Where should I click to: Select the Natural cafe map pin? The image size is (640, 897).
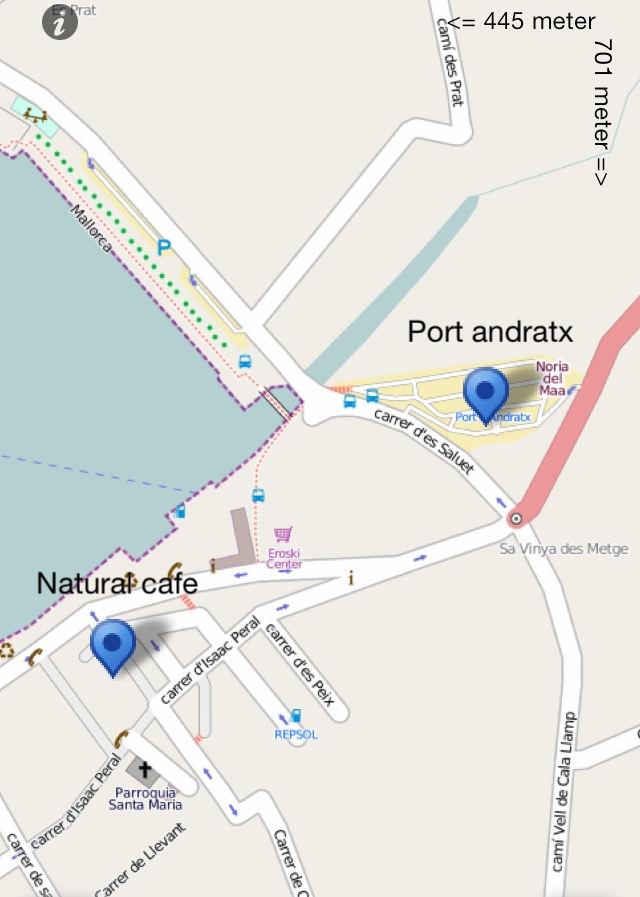tap(112, 644)
